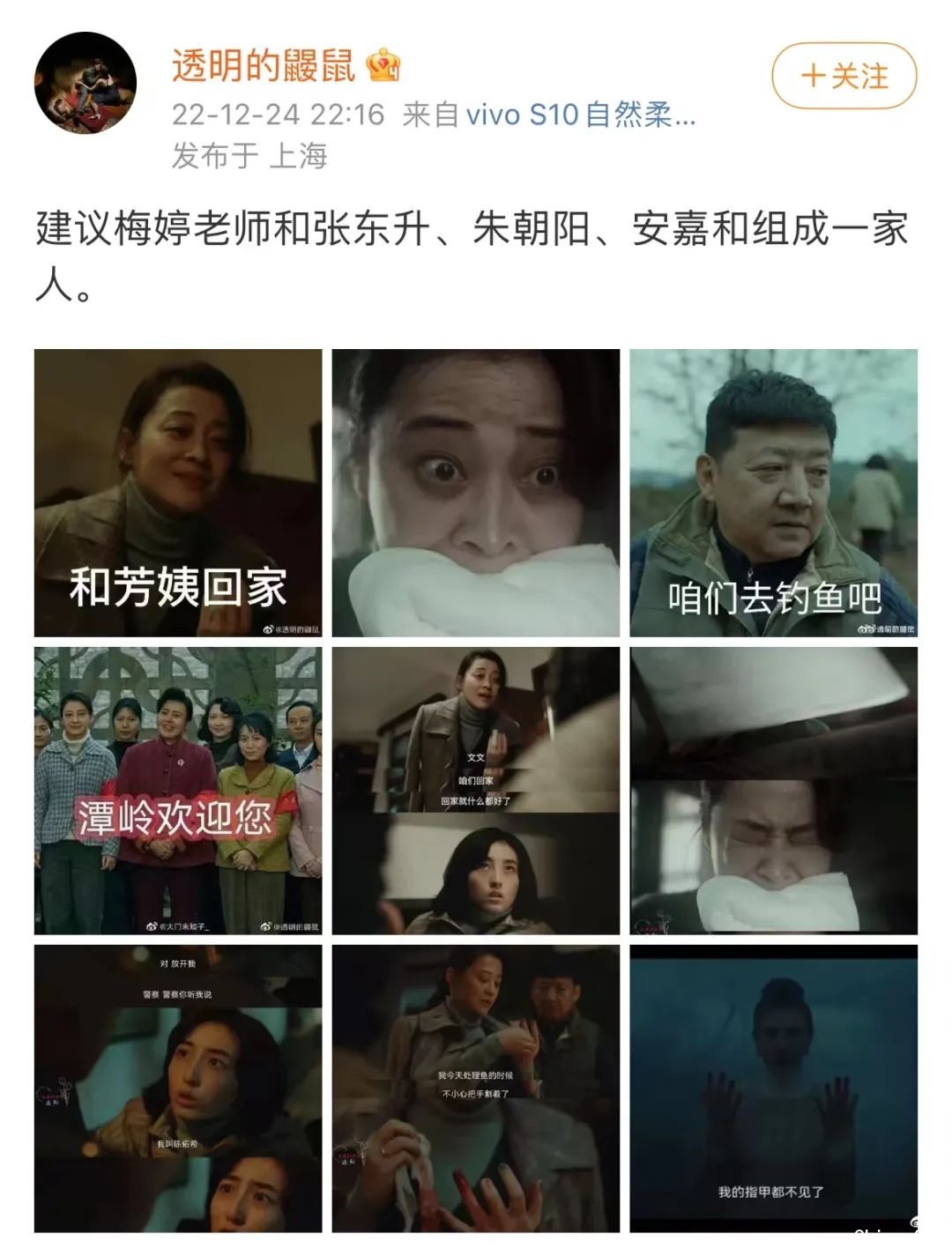View the image with subtitle 咱们回家

click(x=476, y=791)
